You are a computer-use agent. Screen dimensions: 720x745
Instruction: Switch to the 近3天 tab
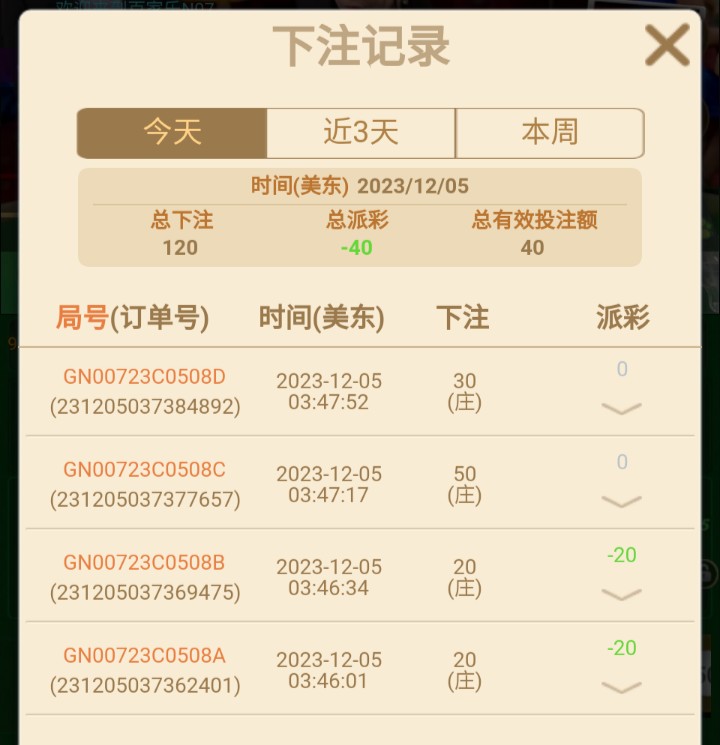[361, 133]
